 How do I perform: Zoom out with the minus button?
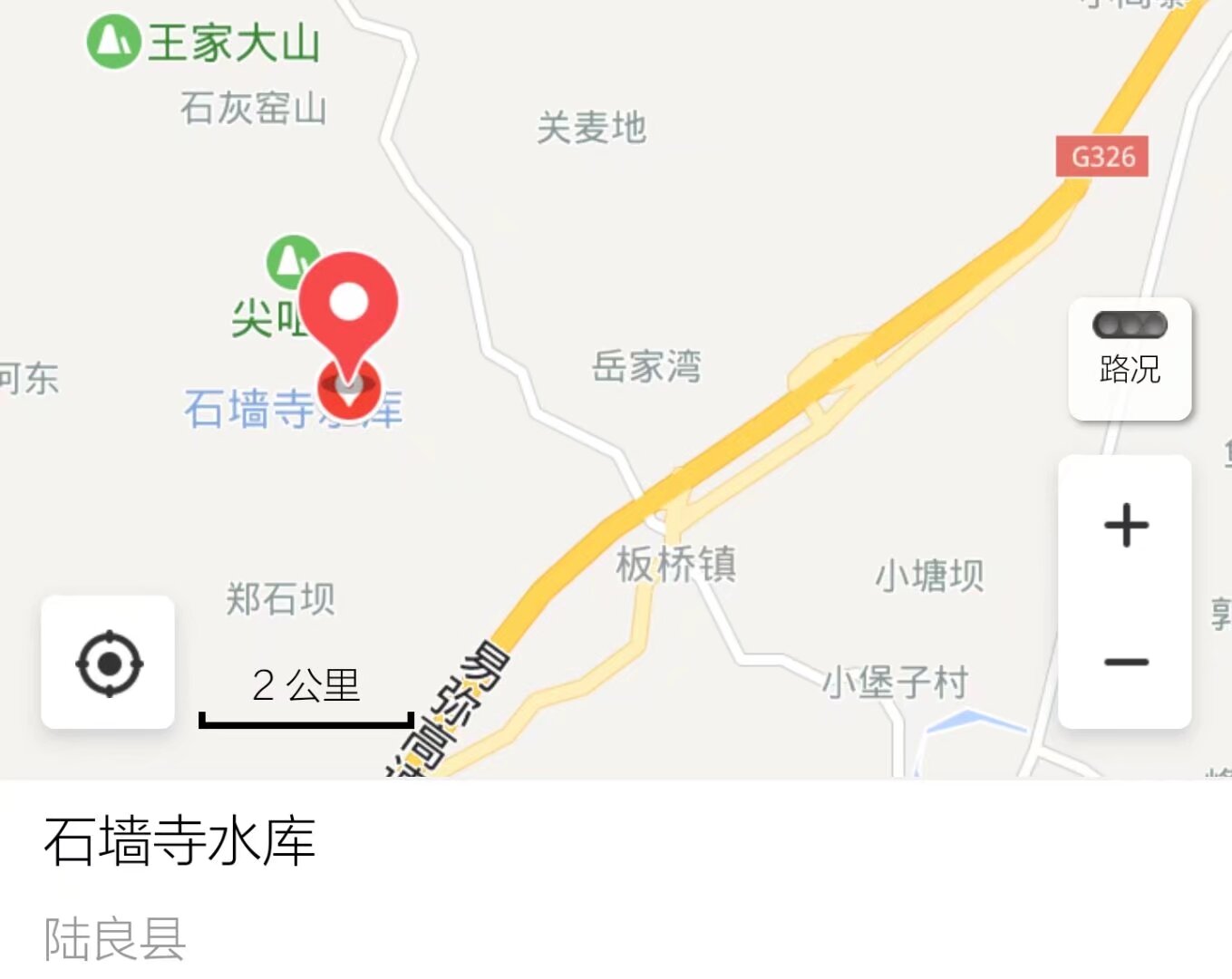[1126, 662]
